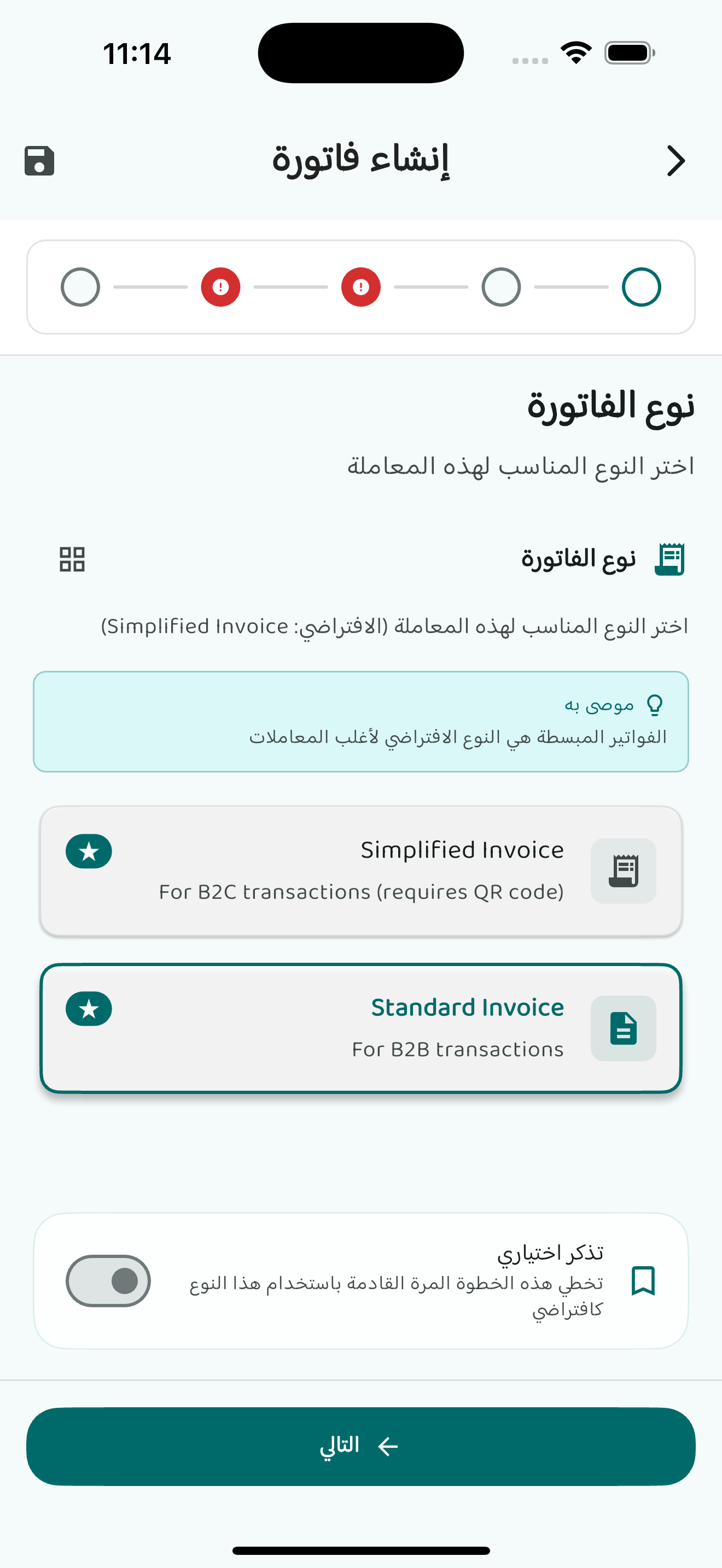Image resolution: width=722 pixels, height=1568 pixels.
Task: Switch invoice types to grid view
Action: point(72,559)
